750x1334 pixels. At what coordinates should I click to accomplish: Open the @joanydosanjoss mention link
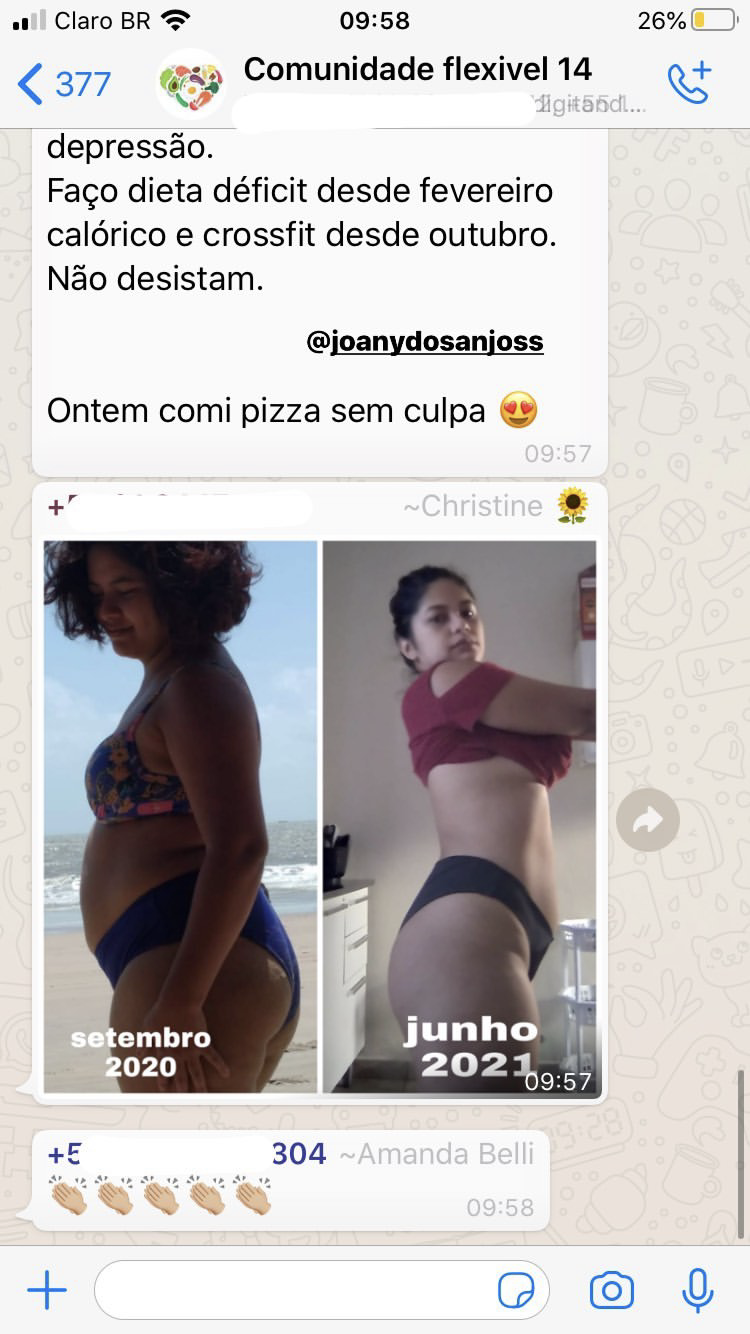tap(425, 342)
